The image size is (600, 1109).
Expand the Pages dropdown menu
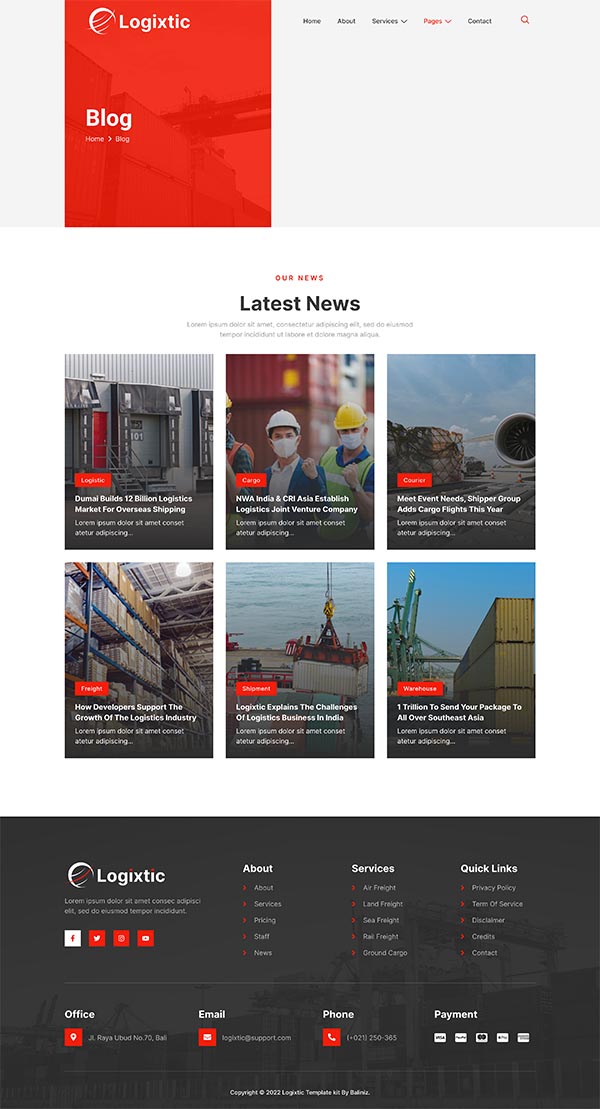(x=437, y=21)
